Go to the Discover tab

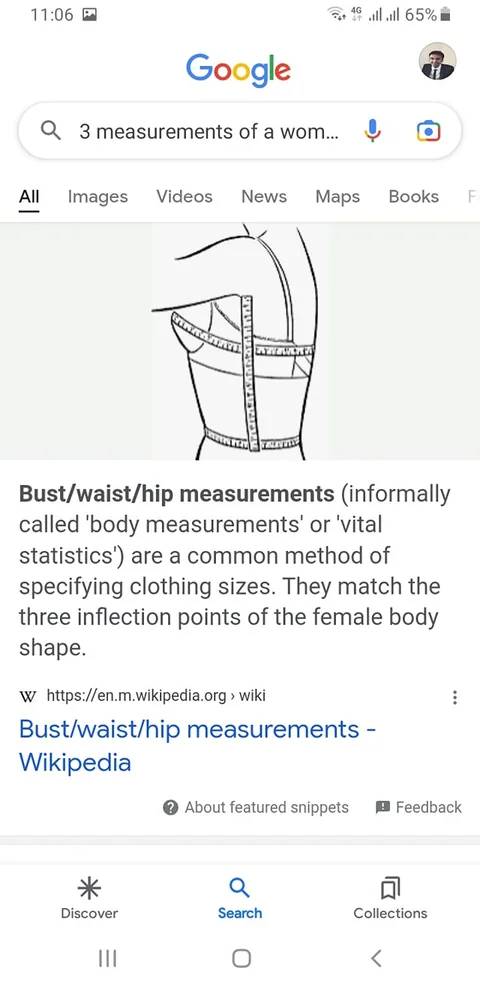(x=89, y=899)
